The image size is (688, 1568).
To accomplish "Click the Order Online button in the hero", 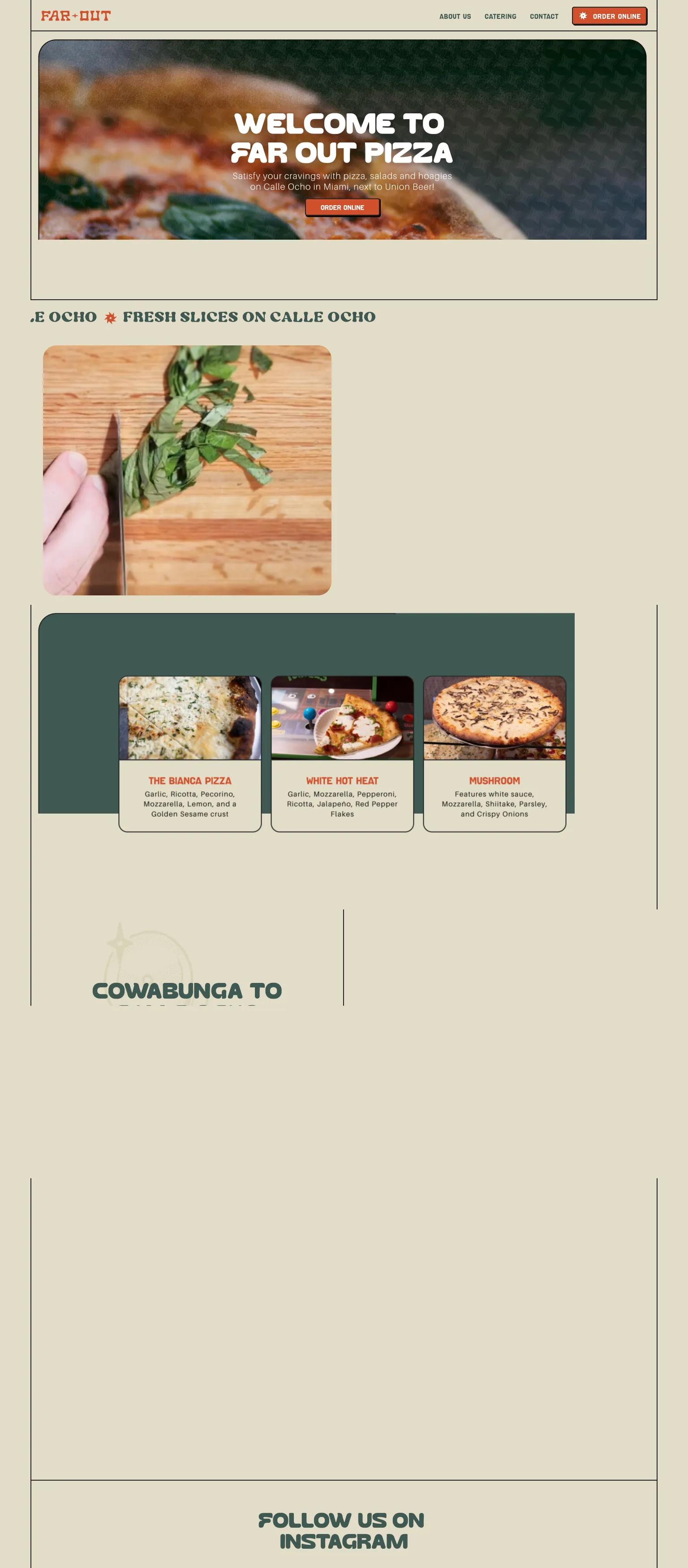I will (343, 207).
